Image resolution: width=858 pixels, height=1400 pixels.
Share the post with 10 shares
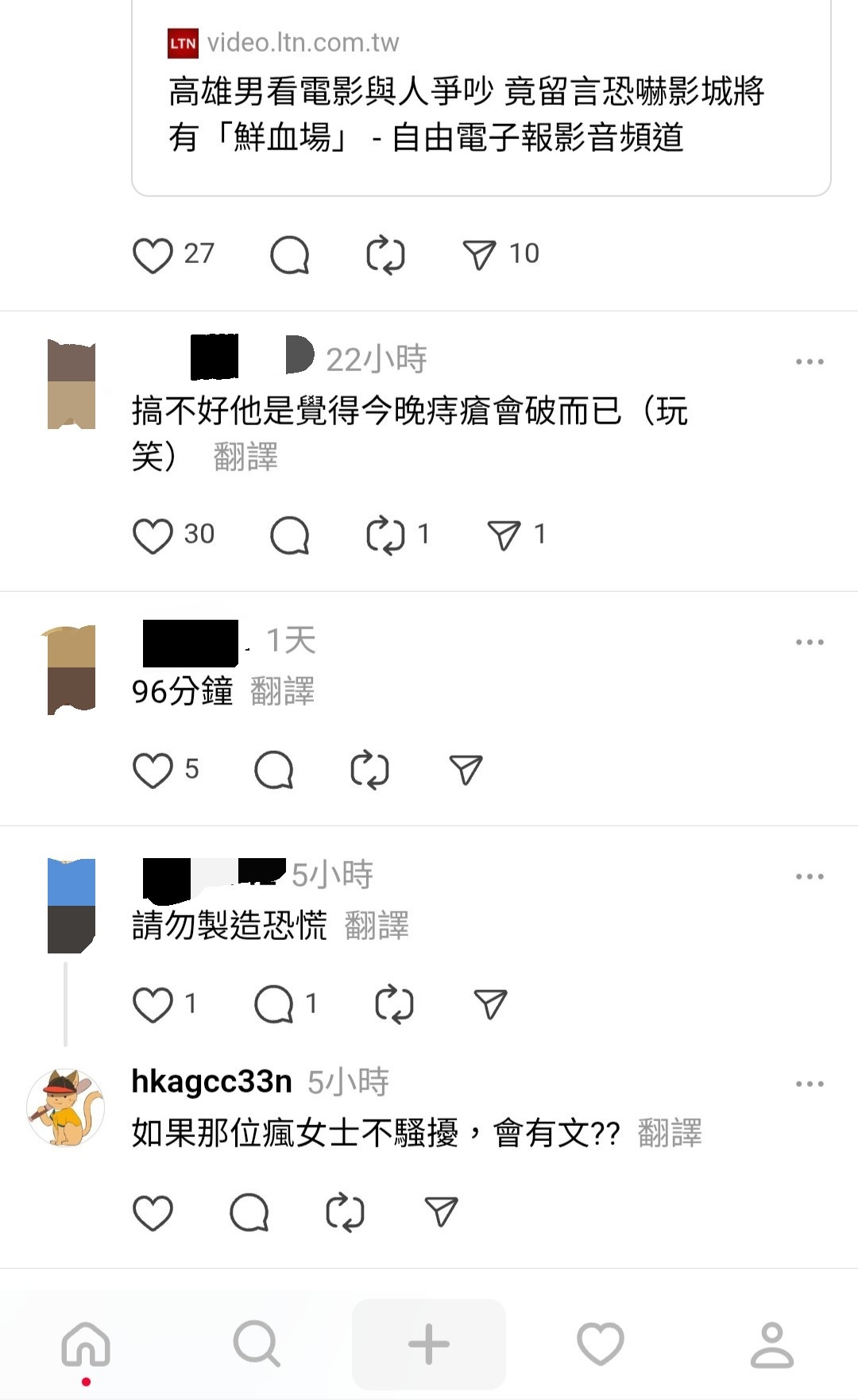[479, 255]
